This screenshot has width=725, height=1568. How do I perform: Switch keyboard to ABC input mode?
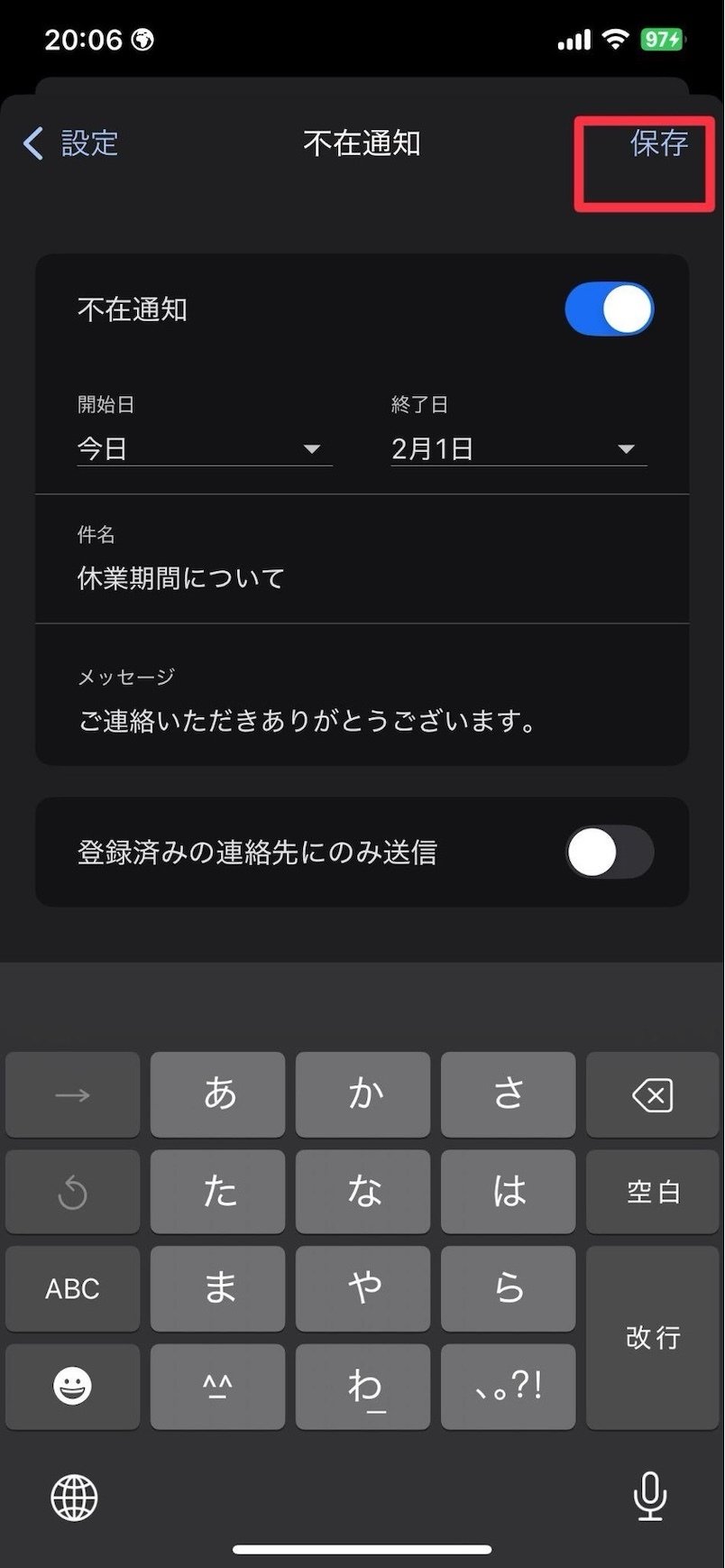72,1288
